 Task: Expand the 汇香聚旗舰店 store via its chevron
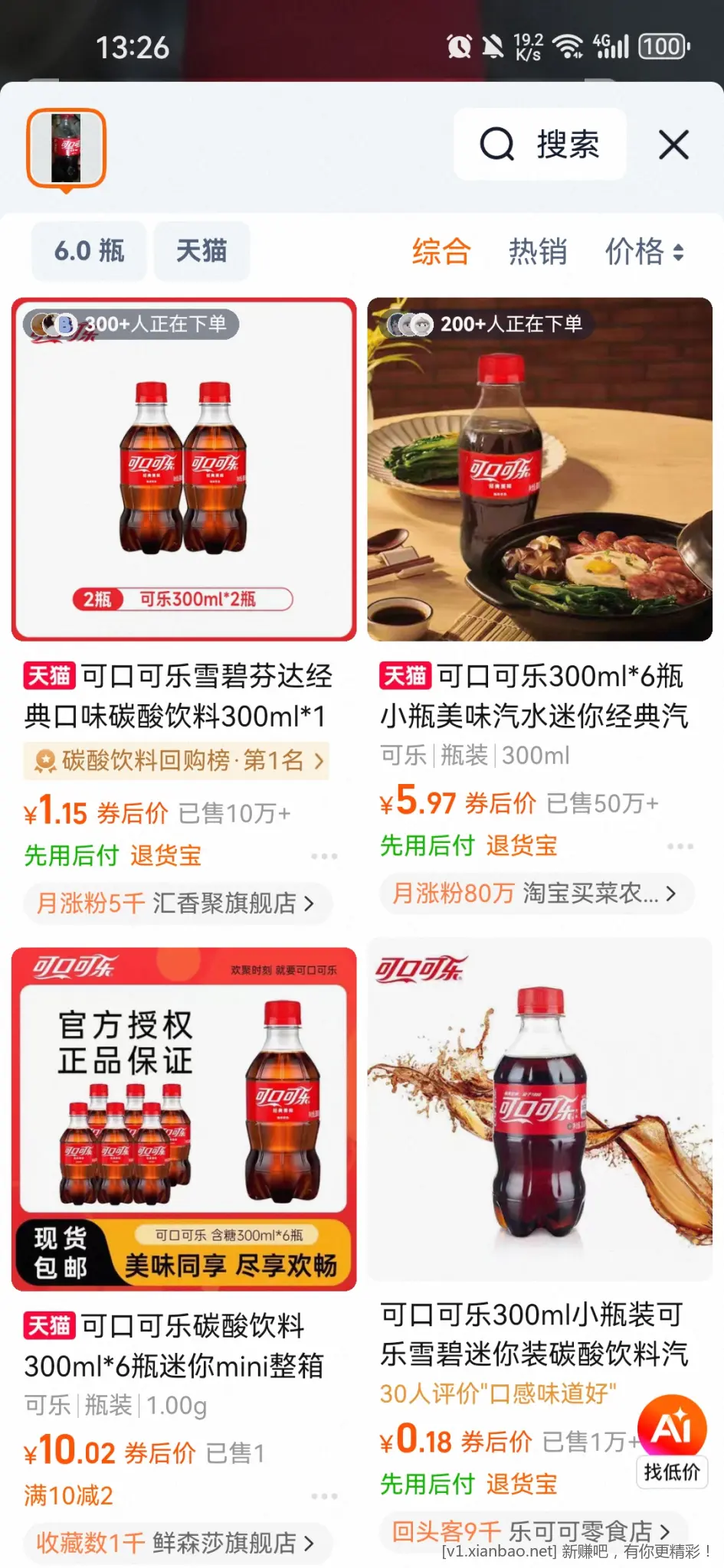pyautogui.click(x=310, y=903)
